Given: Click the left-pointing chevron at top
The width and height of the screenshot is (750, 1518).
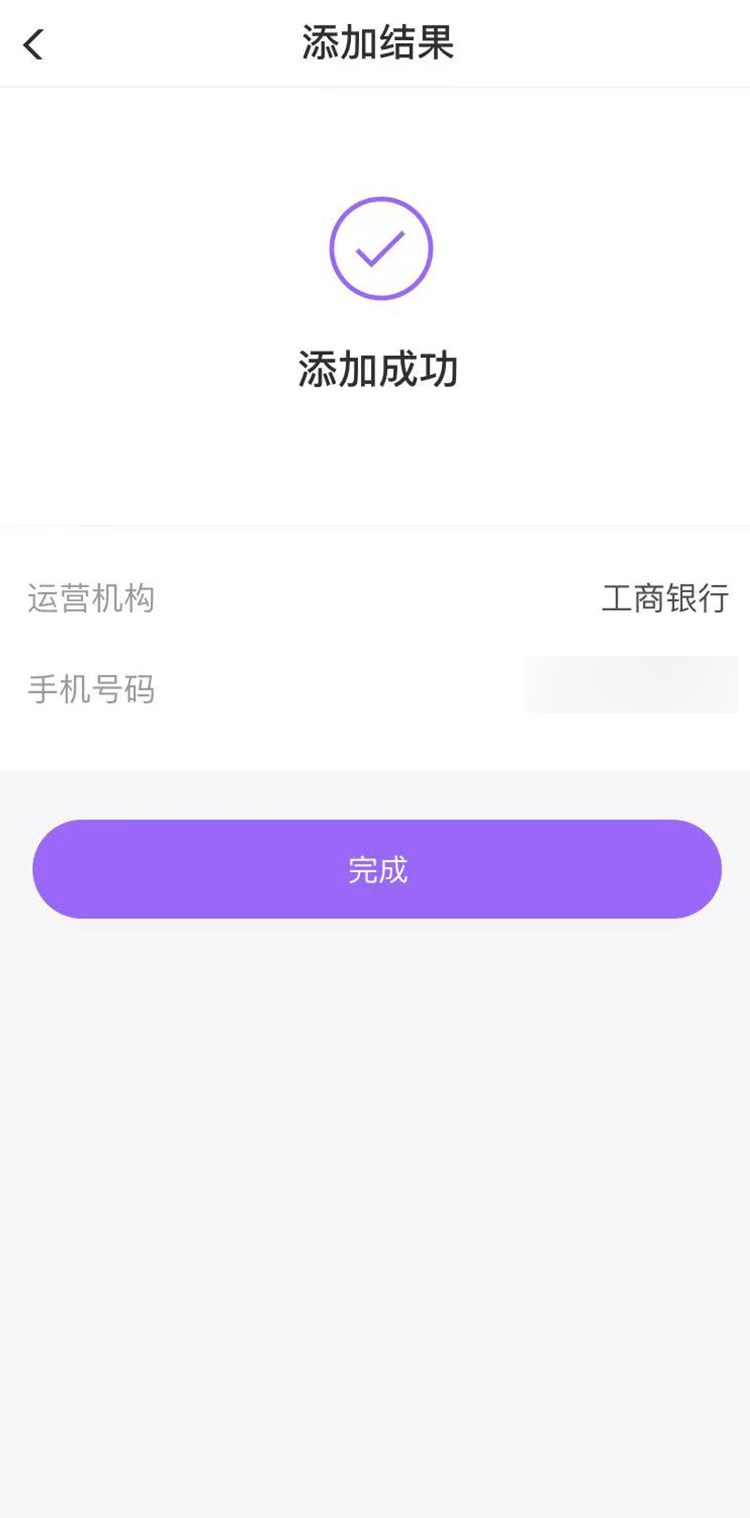Looking at the screenshot, I should 33,44.
